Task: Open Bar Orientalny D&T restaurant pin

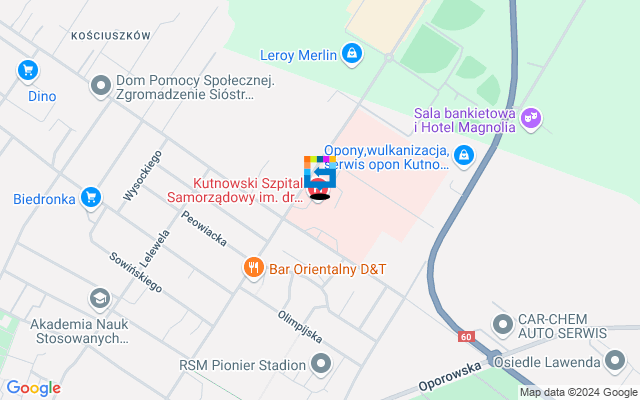Action: click(253, 268)
